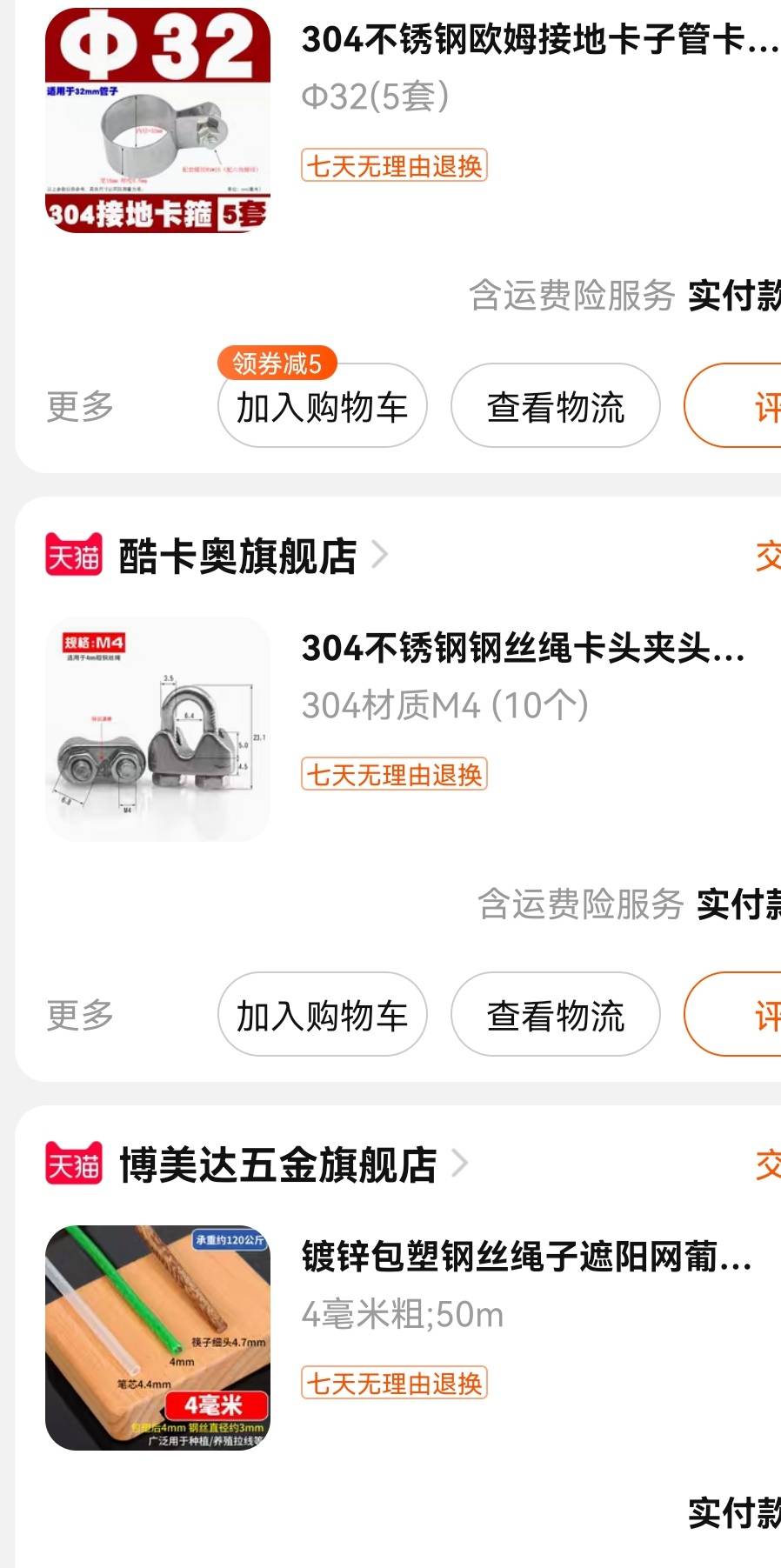Screen dimensions: 781x1568
Task: Open the Φ32 接地卡箍 product image
Action: pyautogui.click(x=157, y=121)
